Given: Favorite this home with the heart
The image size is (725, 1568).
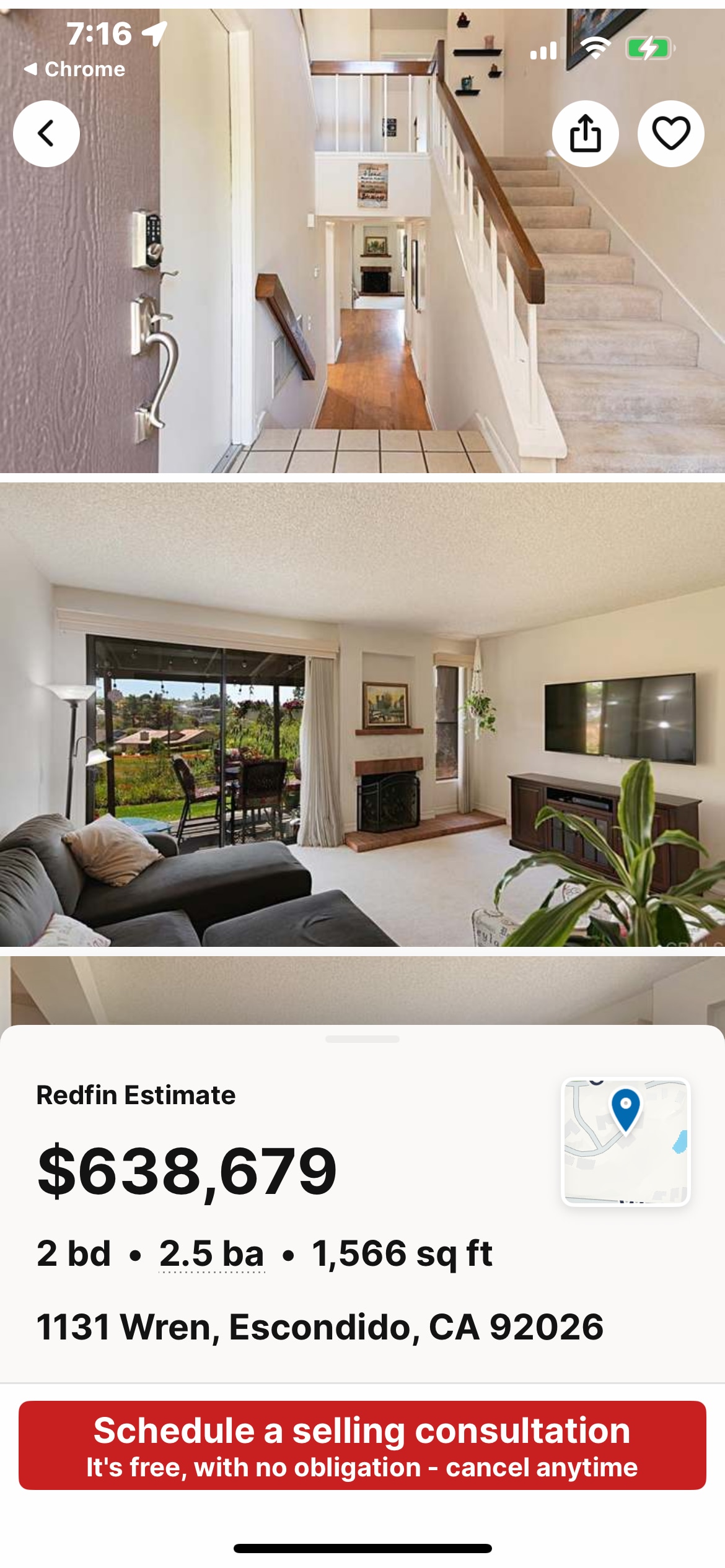Looking at the screenshot, I should pyautogui.click(x=670, y=134).
